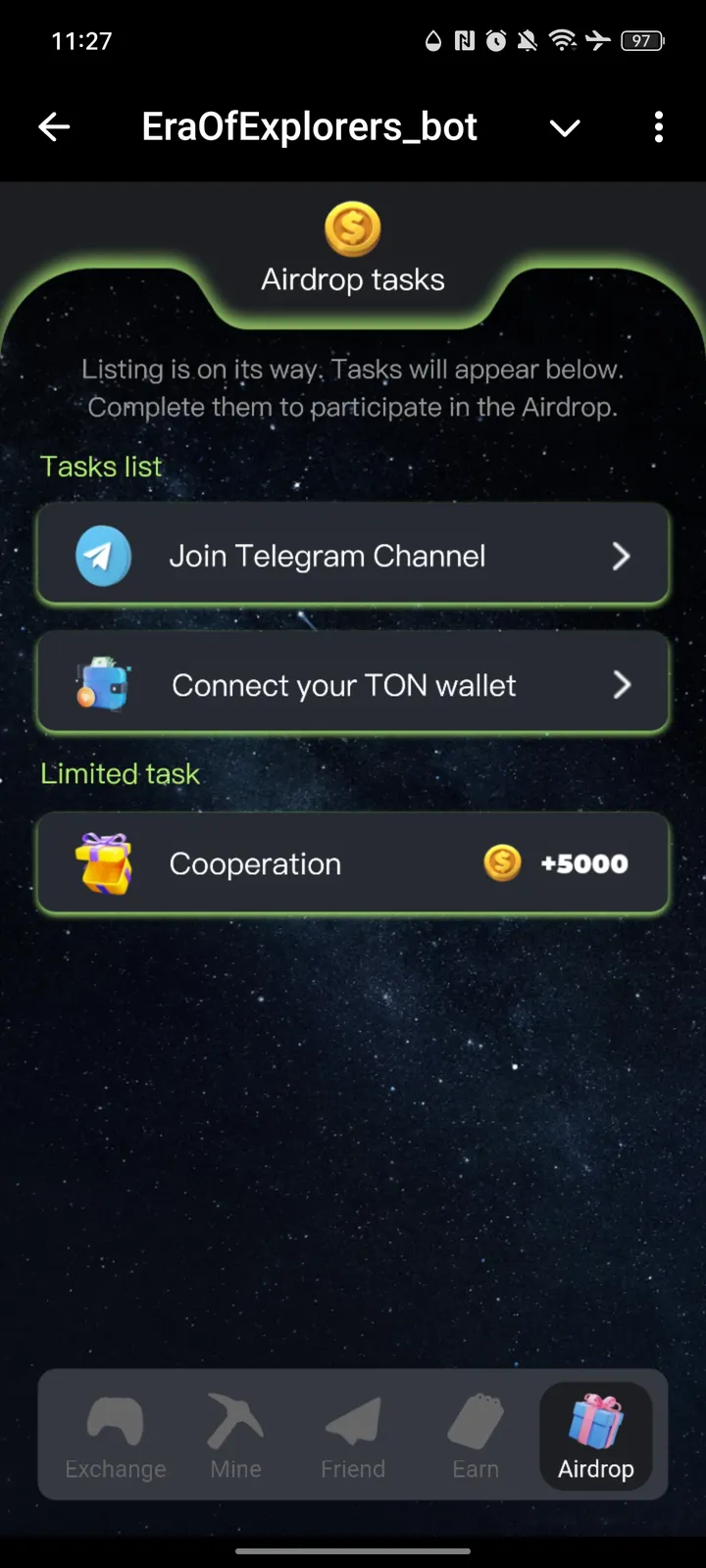Viewport: 706px width, 1568px height.
Task: Open the Cooperation limited task
Action: point(353,863)
